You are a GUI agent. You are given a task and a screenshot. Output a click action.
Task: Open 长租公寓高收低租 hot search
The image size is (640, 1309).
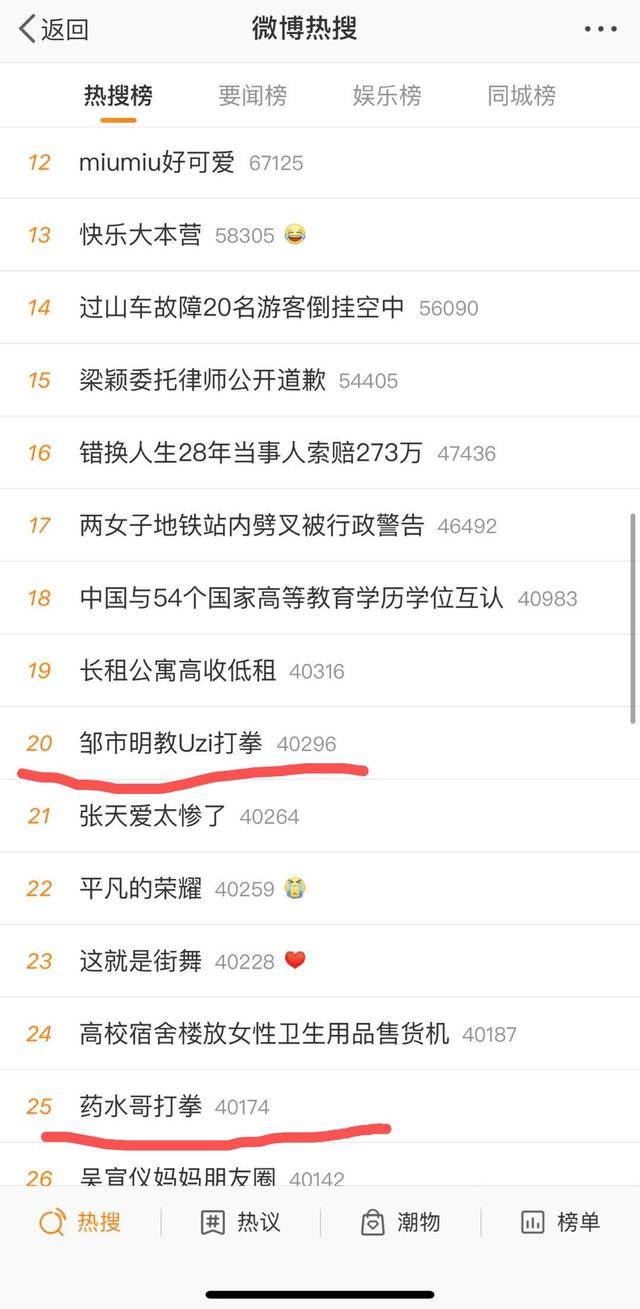click(177, 671)
